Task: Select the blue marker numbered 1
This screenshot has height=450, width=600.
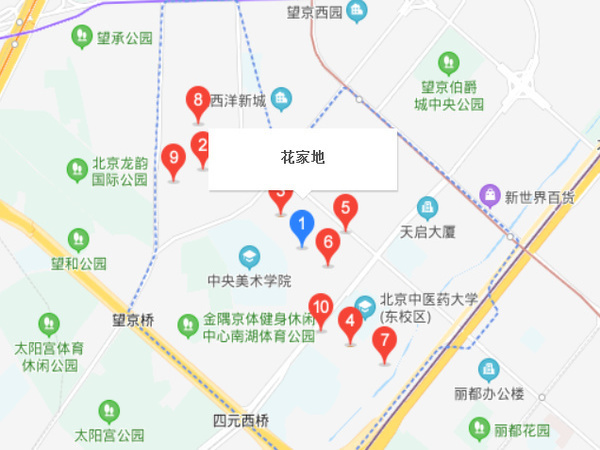Action: [300, 225]
